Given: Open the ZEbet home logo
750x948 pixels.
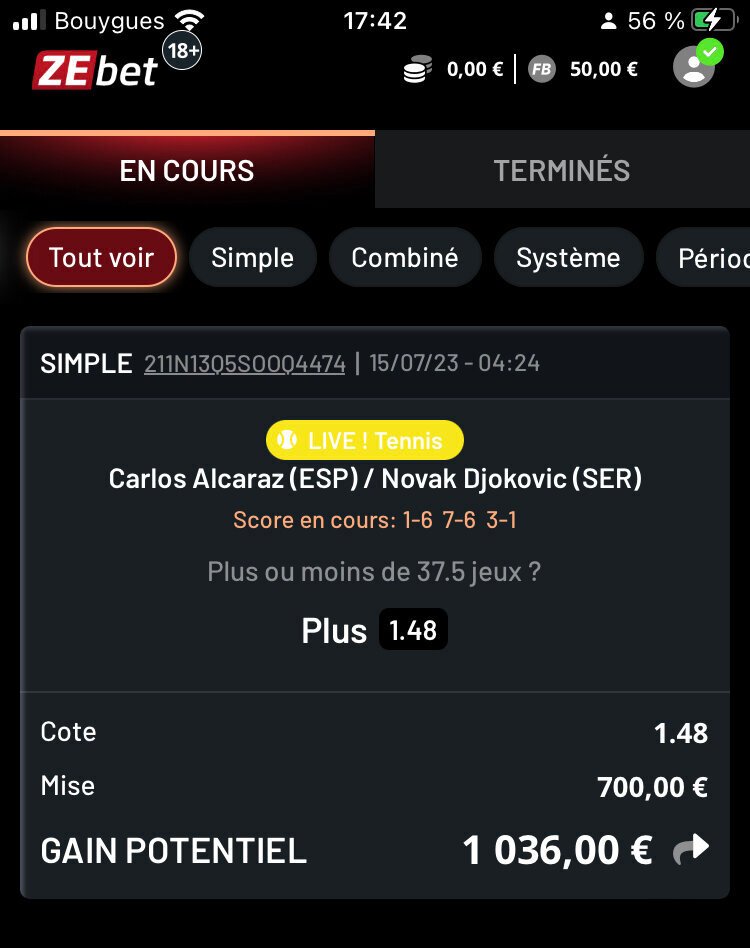Looking at the screenshot, I should coord(95,70).
